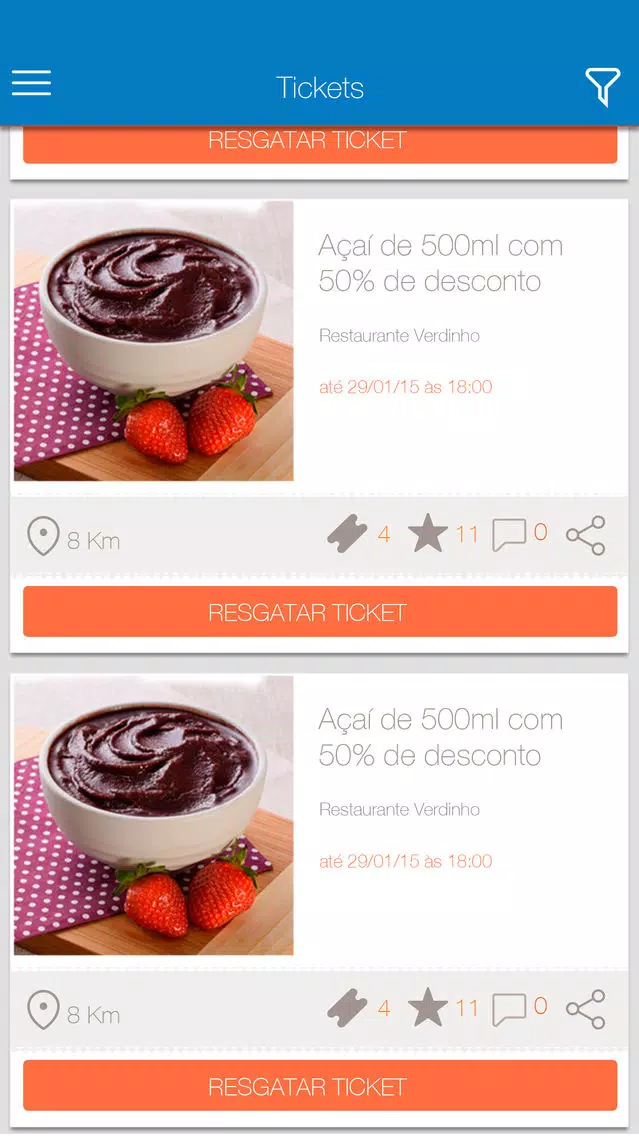
Task: Redeem the first fully visible Açaí ticket
Action: point(320,611)
